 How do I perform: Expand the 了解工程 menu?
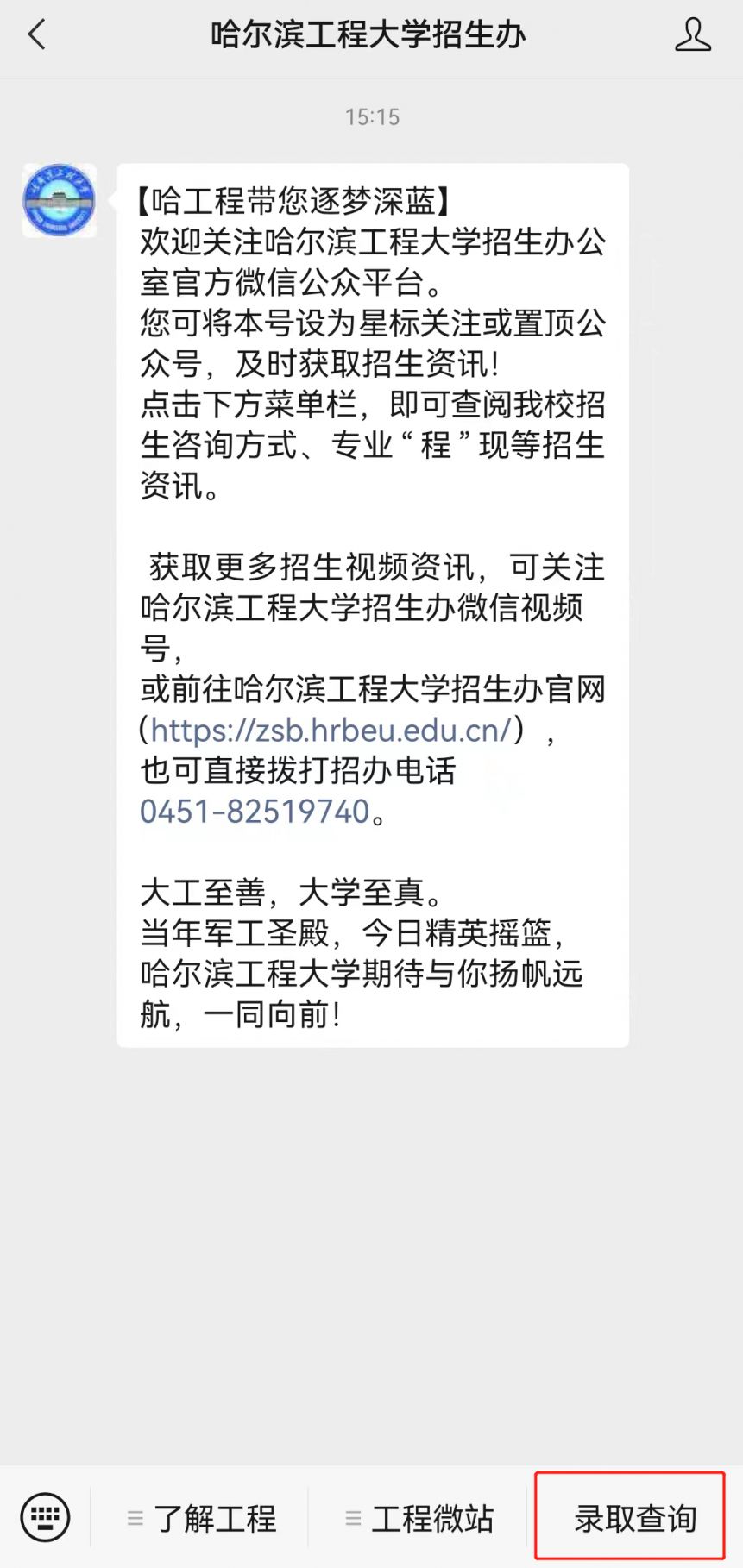[201, 1517]
